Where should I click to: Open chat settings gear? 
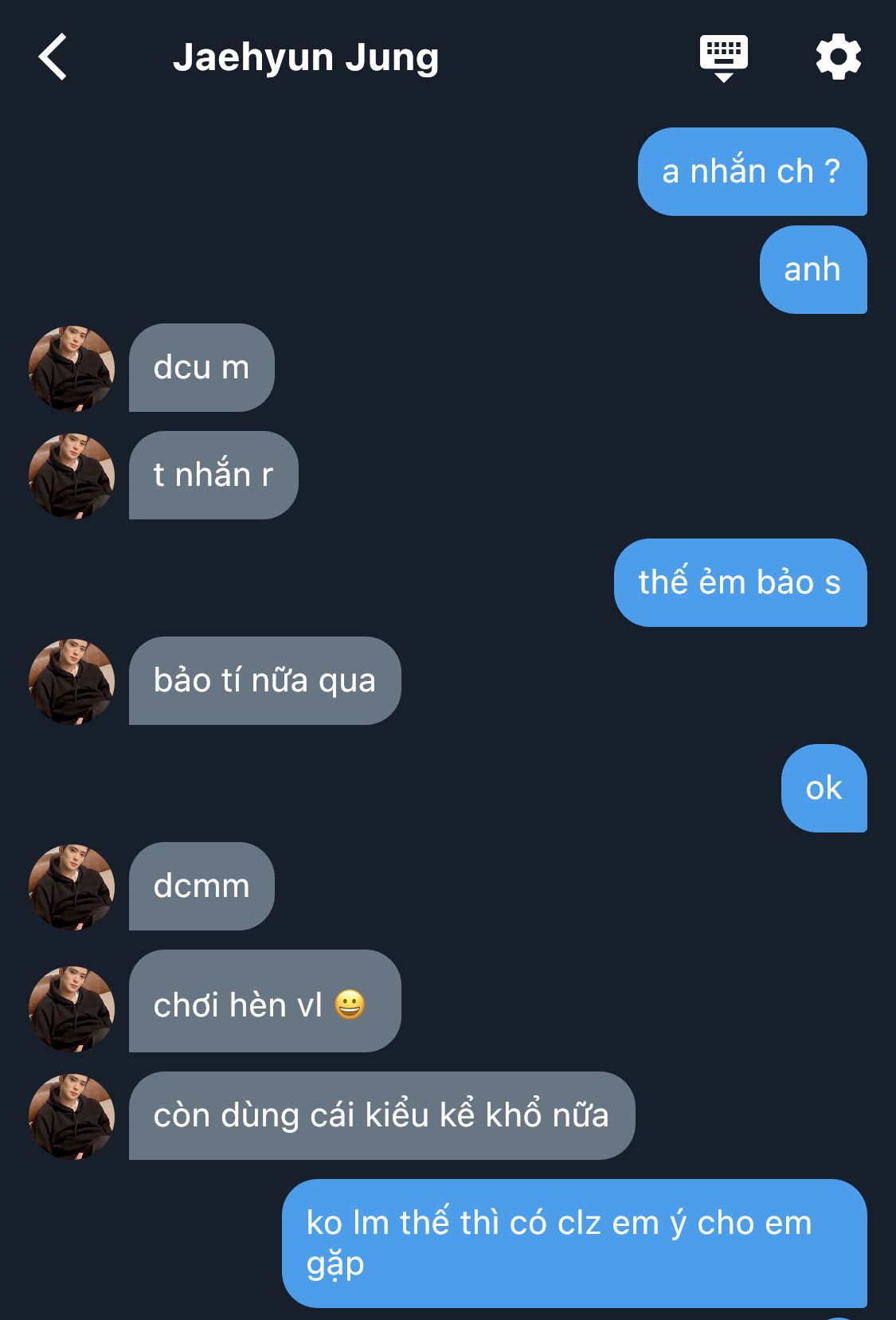click(x=839, y=57)
